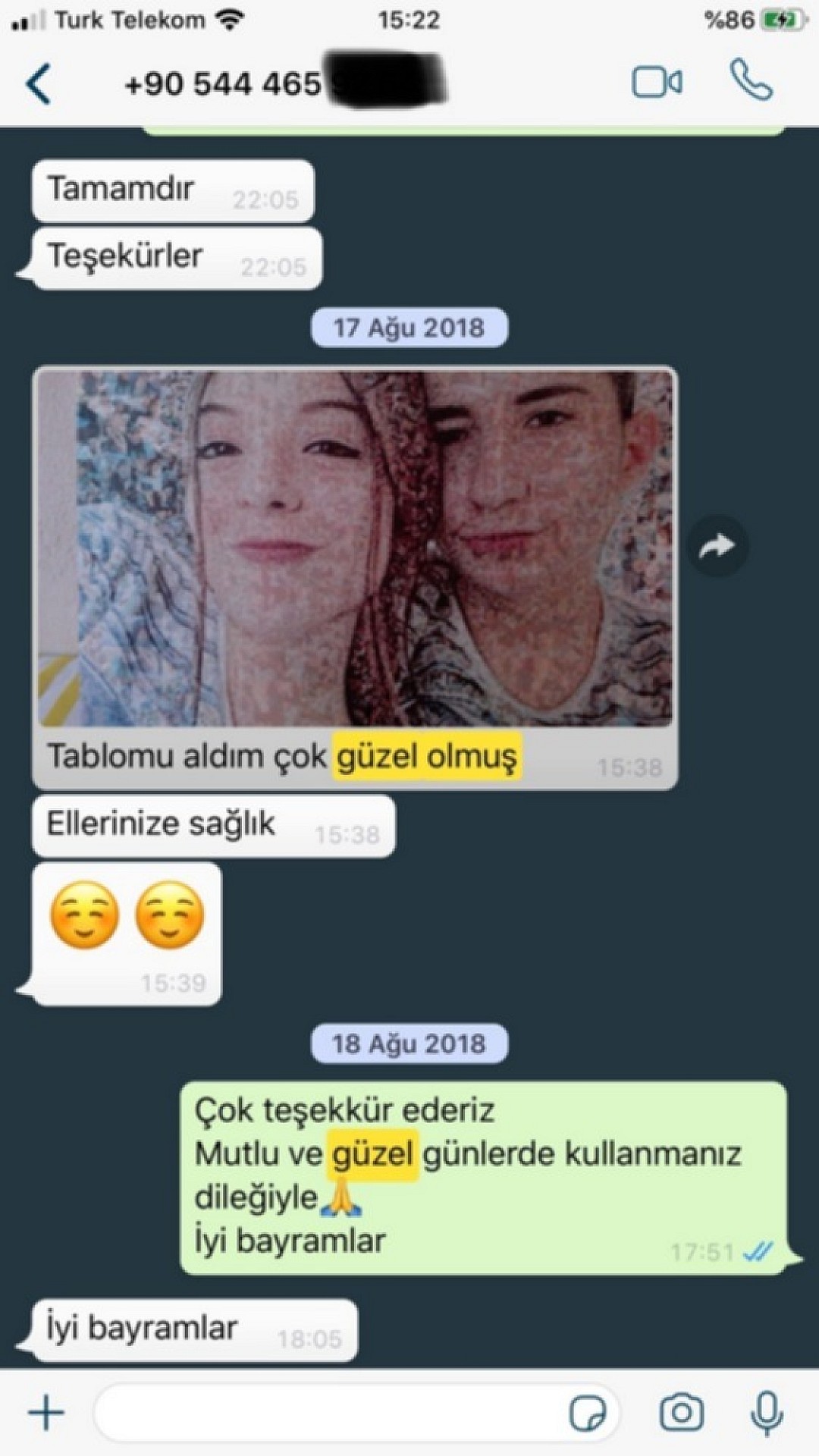This screenshot has height=1456, width=819.
Task: Tap the 18 Ağu 2018 date divider
Action: (x=409, y=1042)
